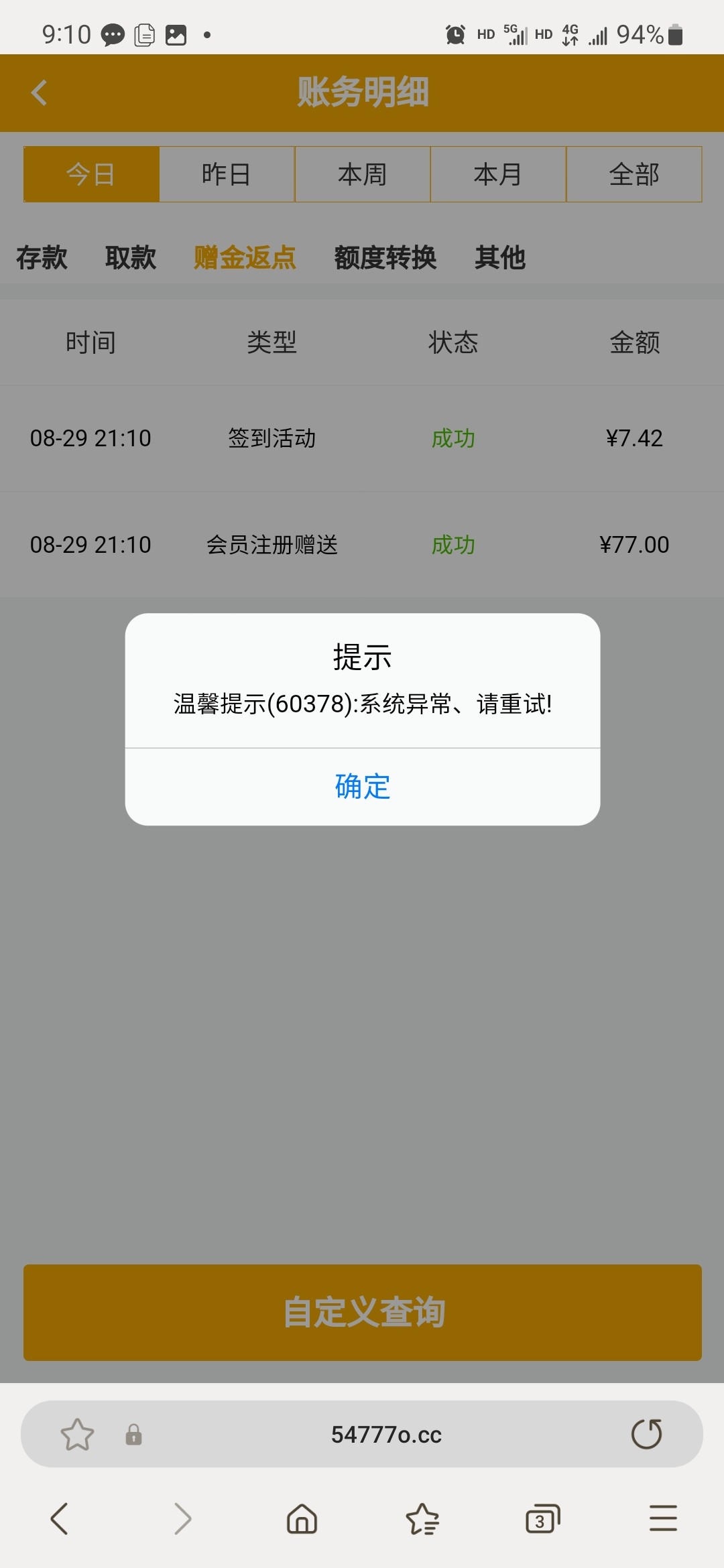Tap the bookmark star in the address bar
The height and width of the screenshot is (1568, 724).
[x=77, y=1435]
